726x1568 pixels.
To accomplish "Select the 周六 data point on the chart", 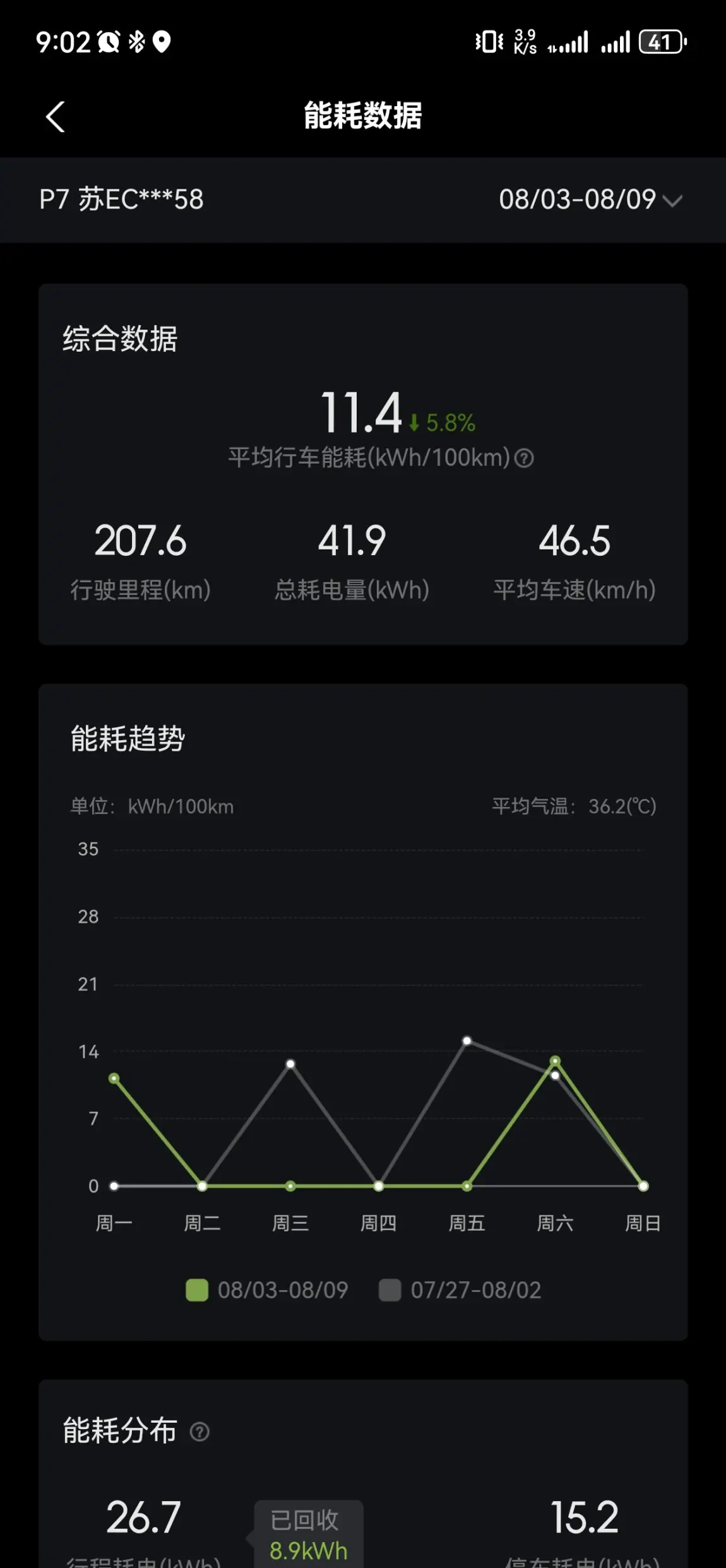I will 555,1061.
